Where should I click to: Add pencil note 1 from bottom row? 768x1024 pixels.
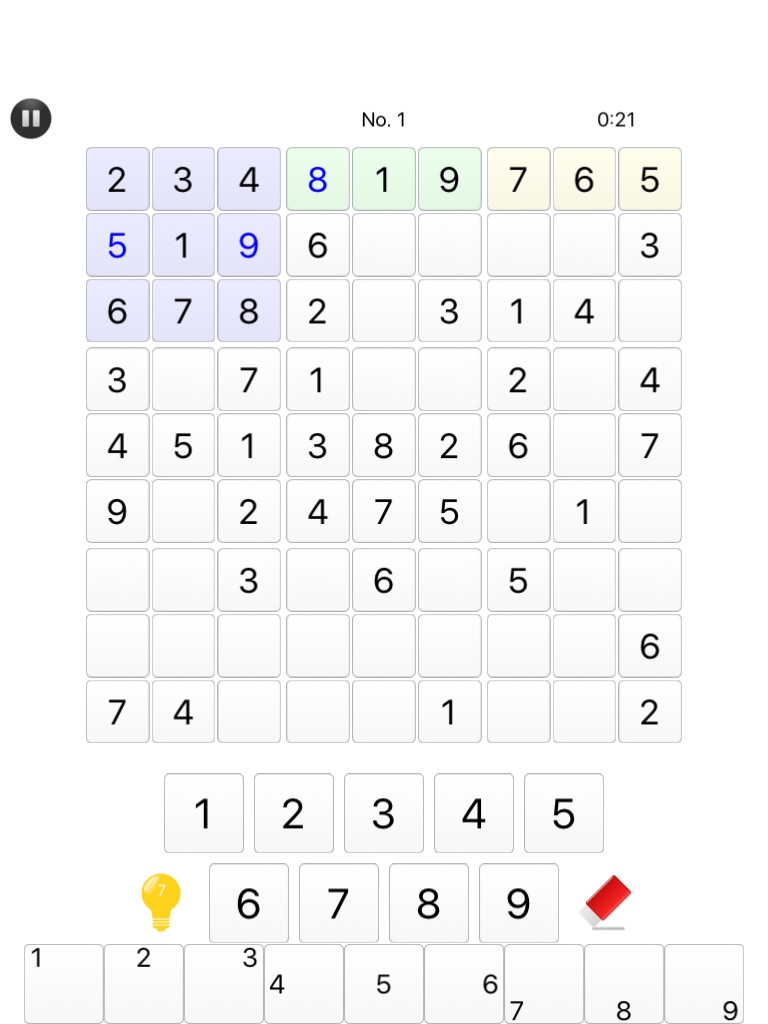[x=64, y=984]
